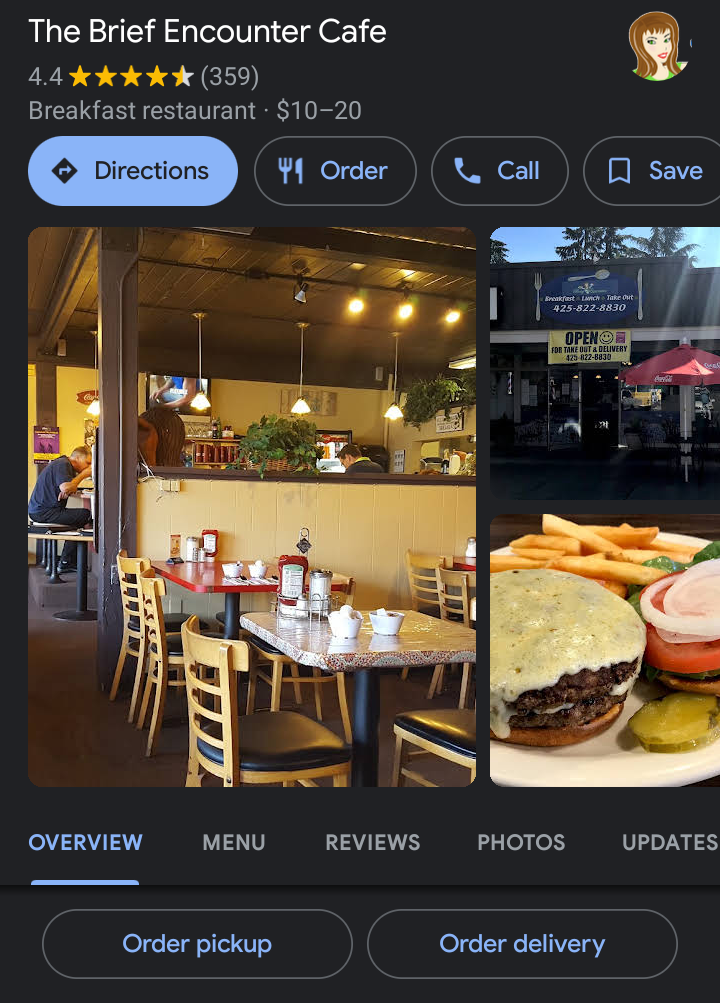Save this place to a list

655,171
